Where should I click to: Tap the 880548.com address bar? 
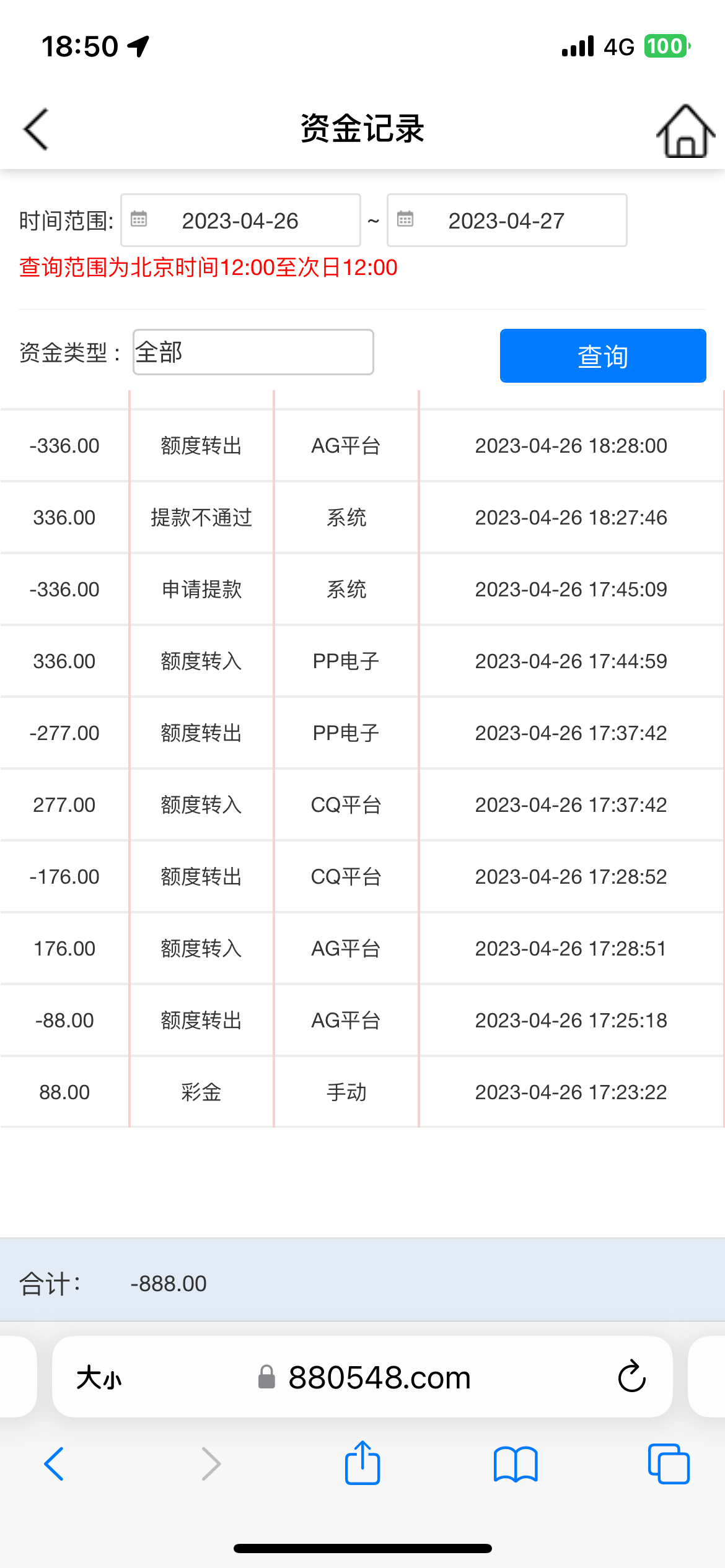coord(379,1378)
